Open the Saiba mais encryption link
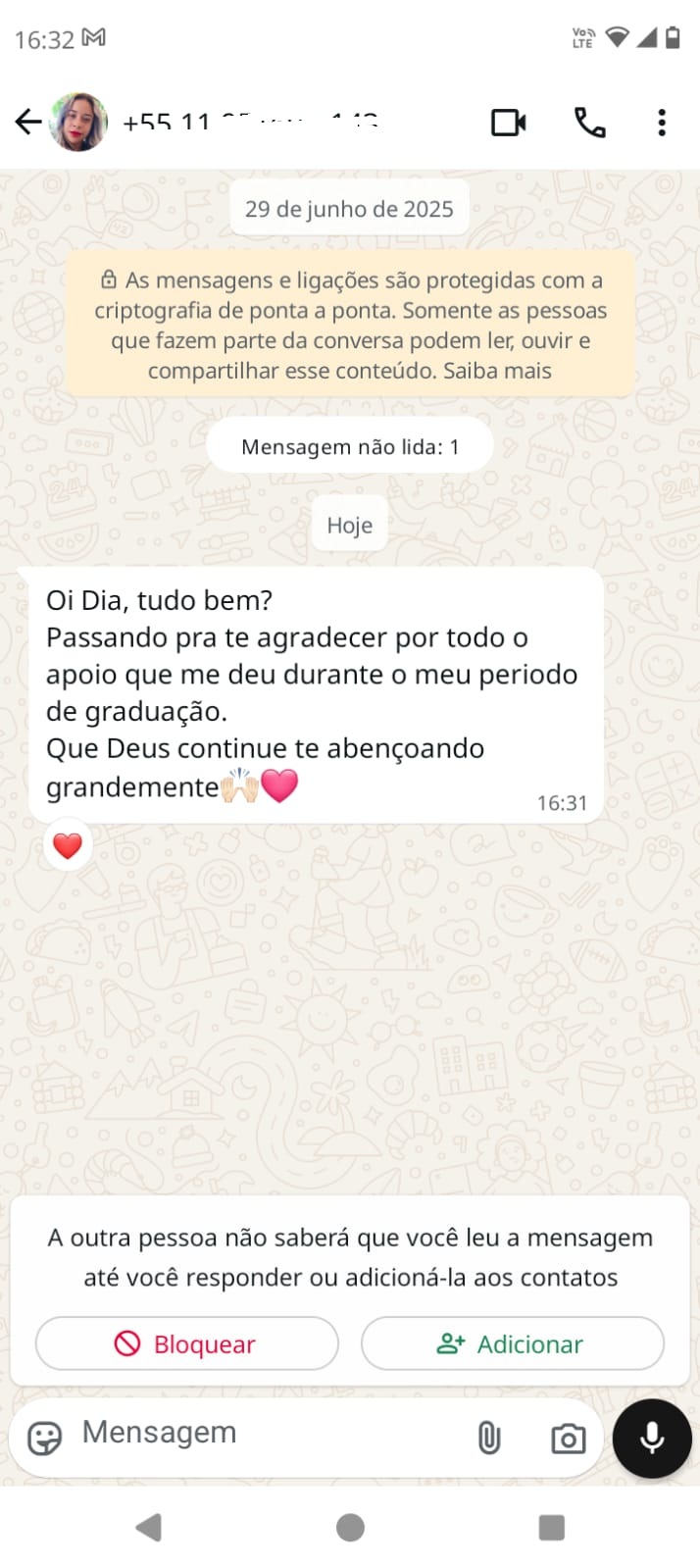Screen dimensions: 700x1568 point(497,372)
